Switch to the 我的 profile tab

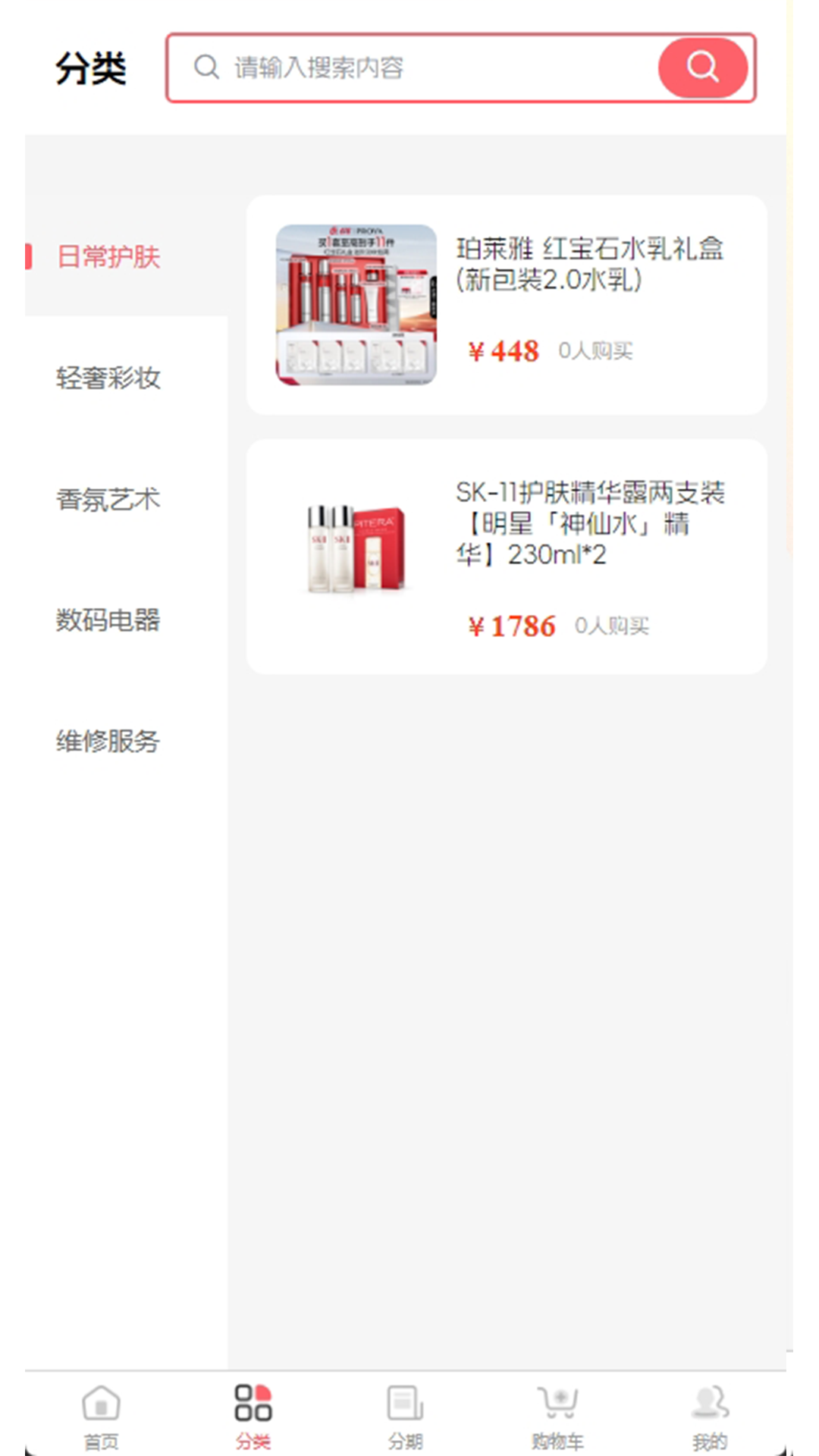[x=710, y=1415]
